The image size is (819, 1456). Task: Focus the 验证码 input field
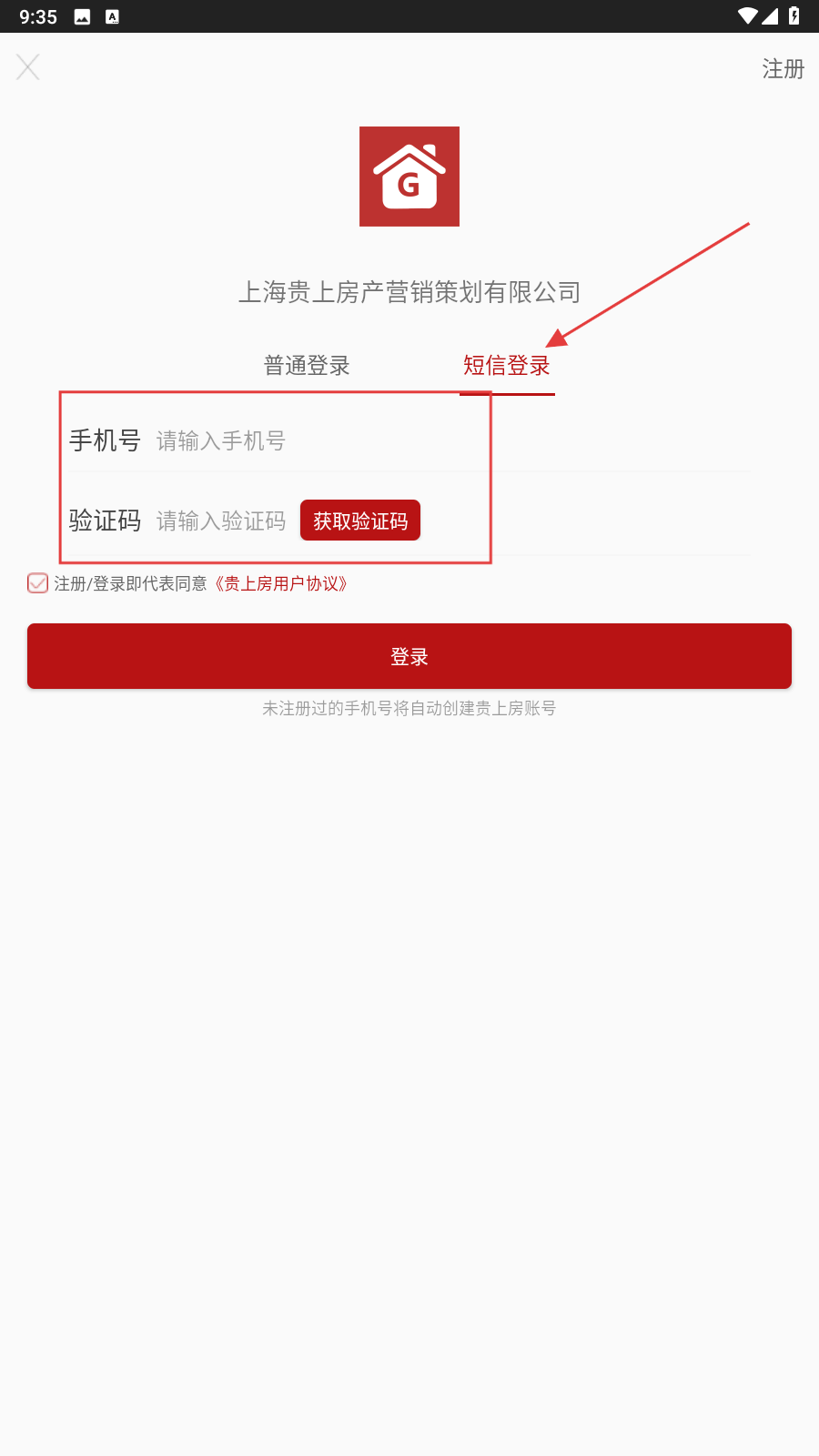pyautogui.click(x=221, y=521)
